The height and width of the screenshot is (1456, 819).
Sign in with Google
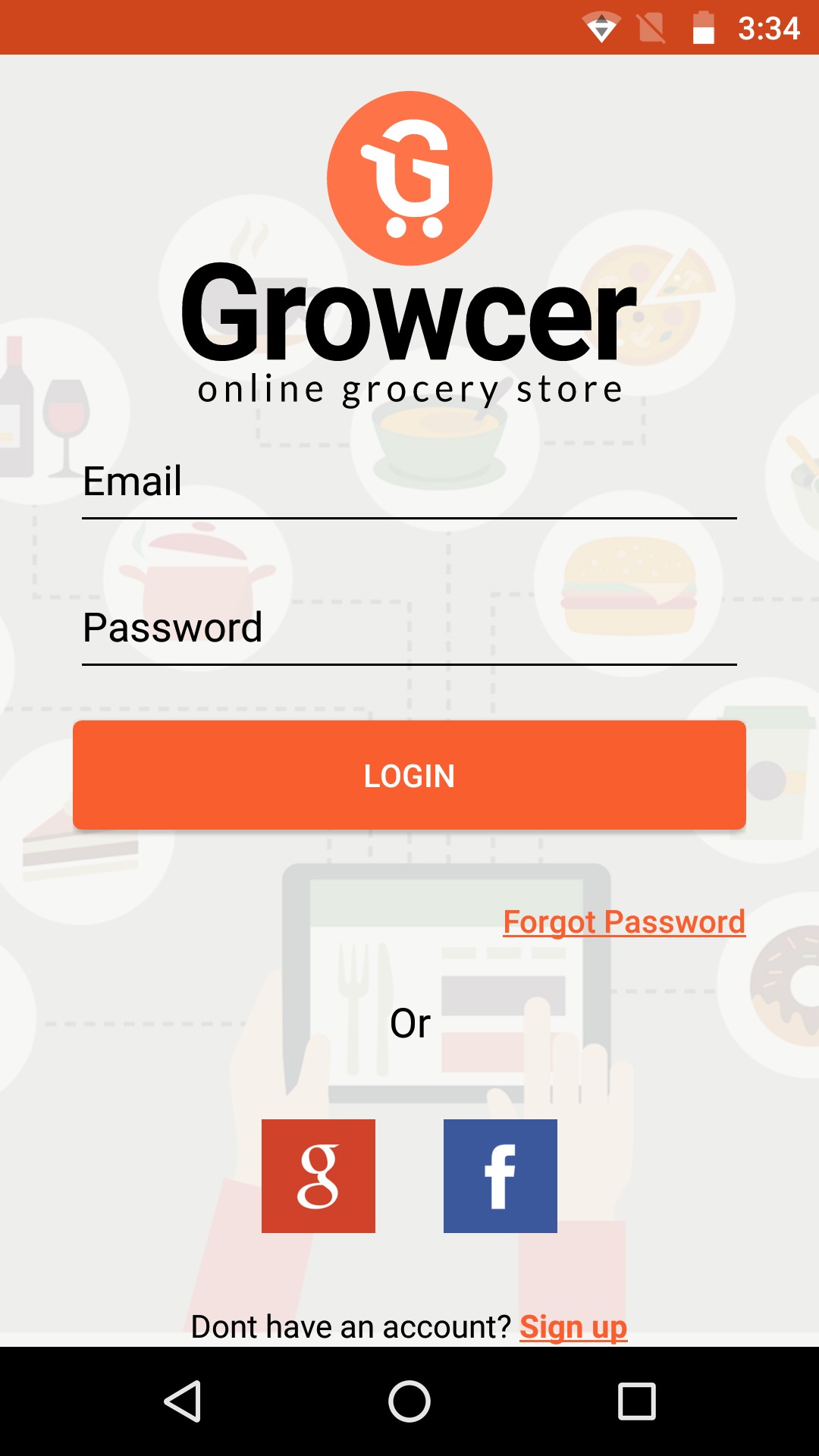click(x=318, y=1176)
